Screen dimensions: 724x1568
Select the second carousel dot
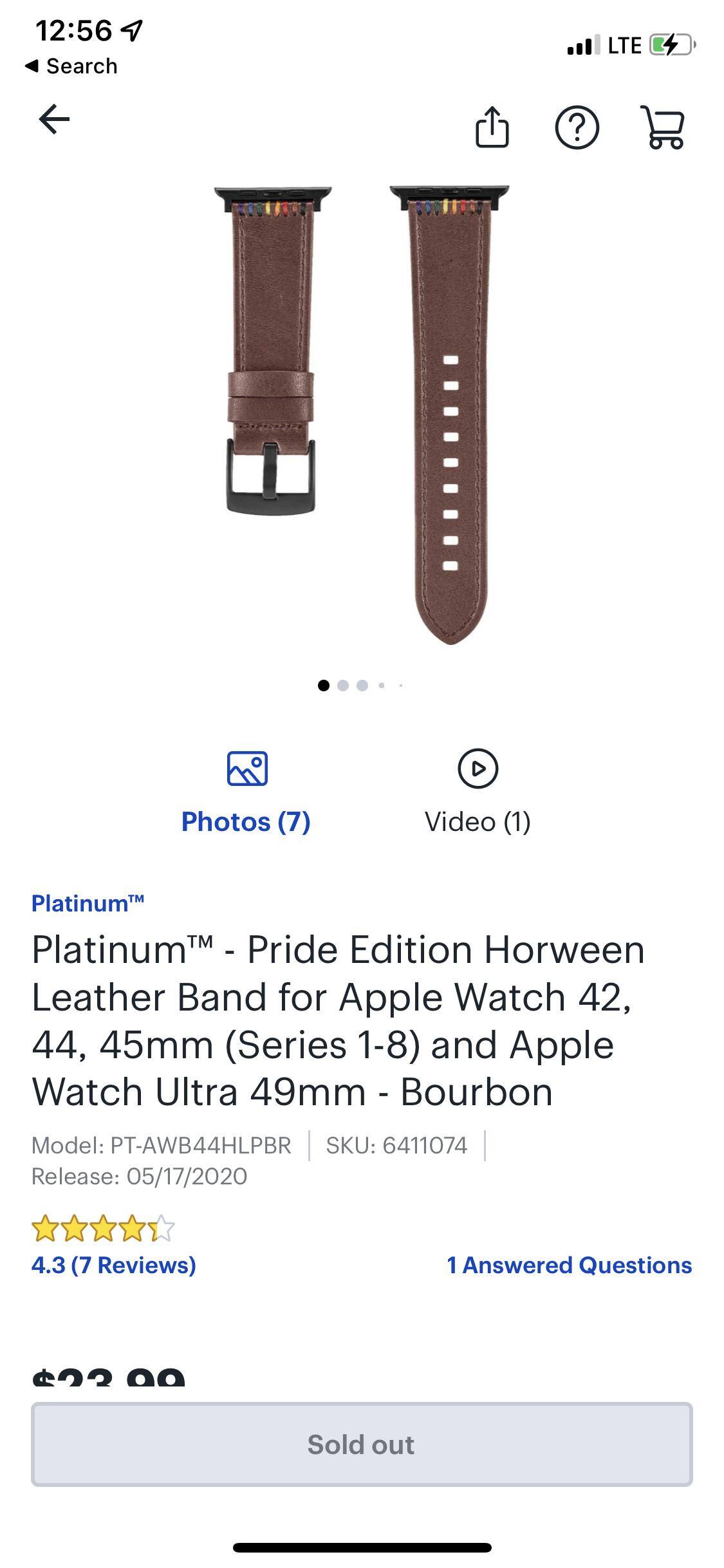click(x=344, y=686)
